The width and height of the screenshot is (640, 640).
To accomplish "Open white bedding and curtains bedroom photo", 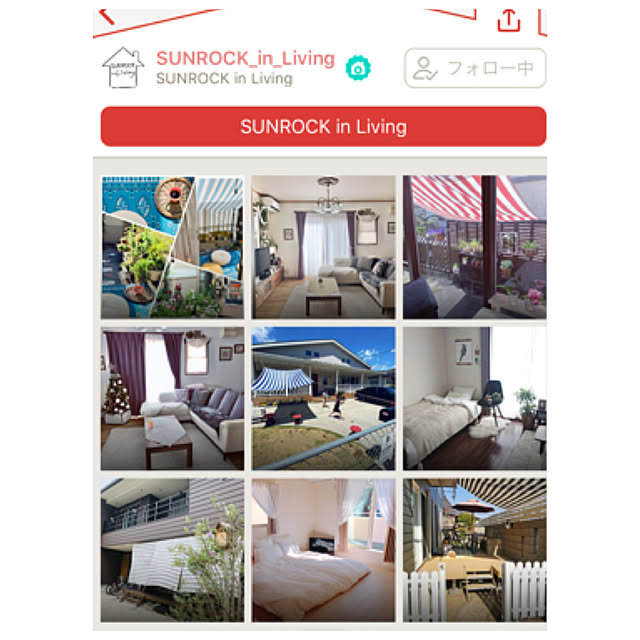I will (x=323, y=549).
